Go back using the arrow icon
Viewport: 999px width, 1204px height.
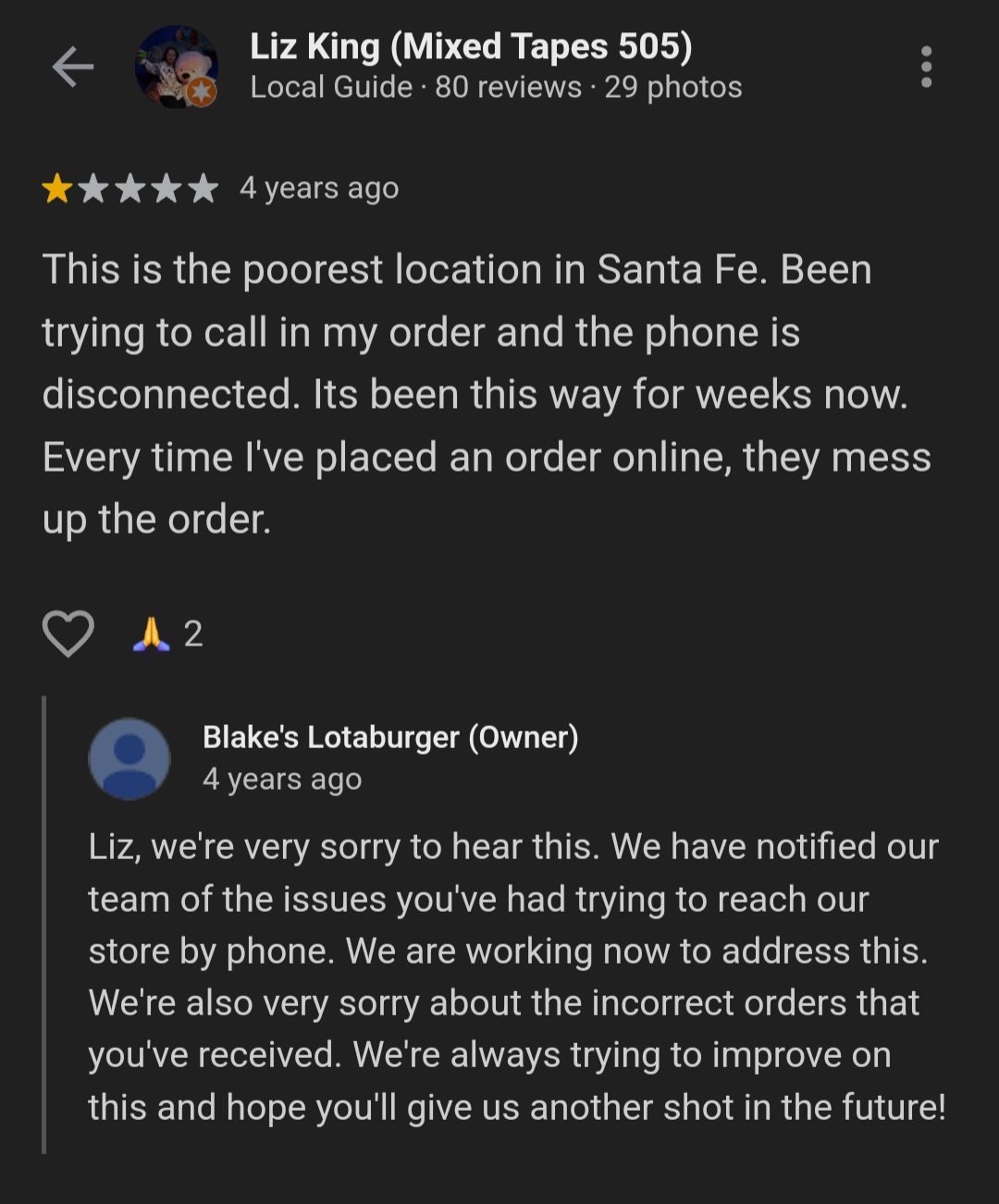tap(72, 67)
